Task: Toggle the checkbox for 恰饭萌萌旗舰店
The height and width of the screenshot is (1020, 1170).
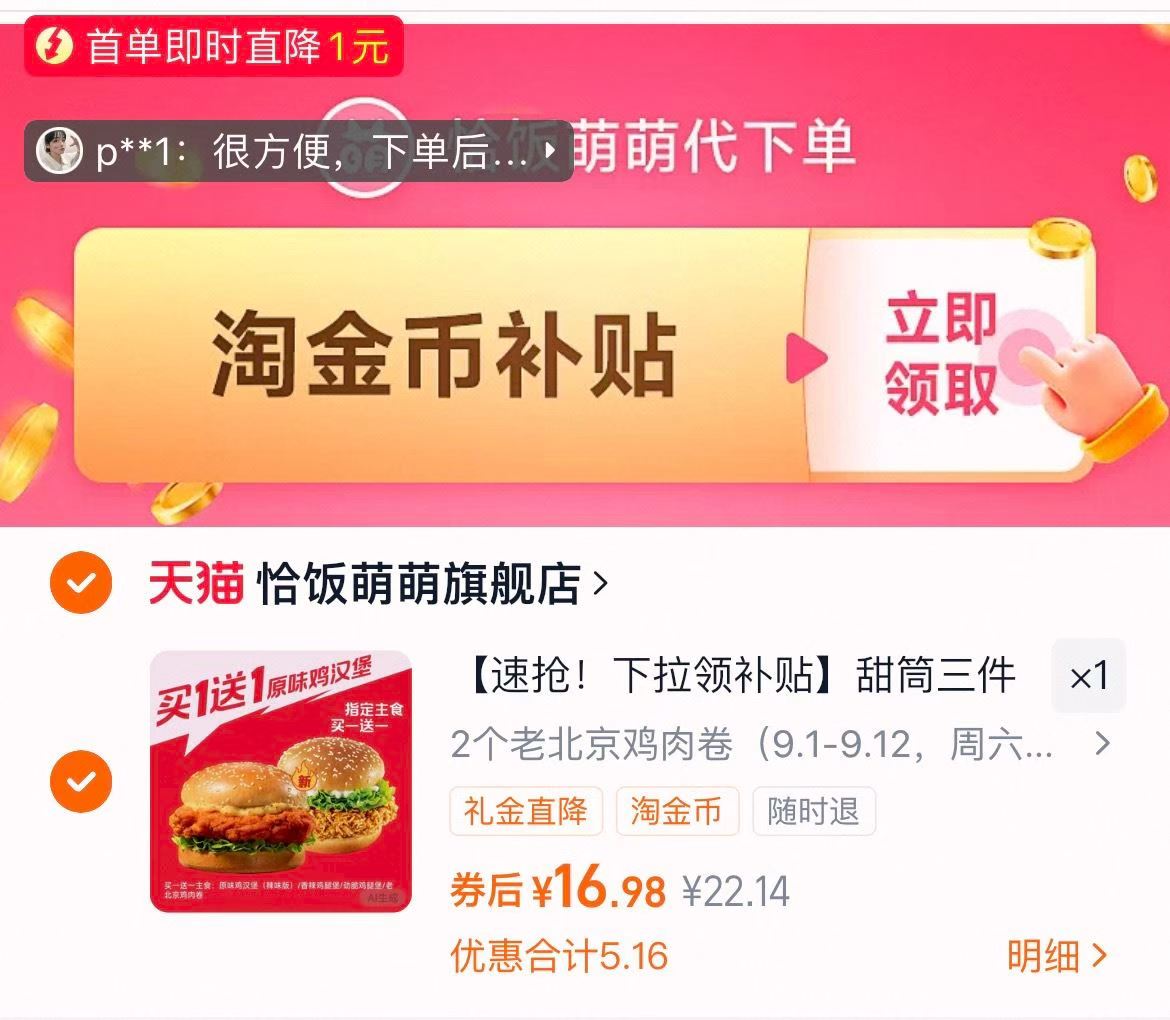Action: click(x=81, y=582)
